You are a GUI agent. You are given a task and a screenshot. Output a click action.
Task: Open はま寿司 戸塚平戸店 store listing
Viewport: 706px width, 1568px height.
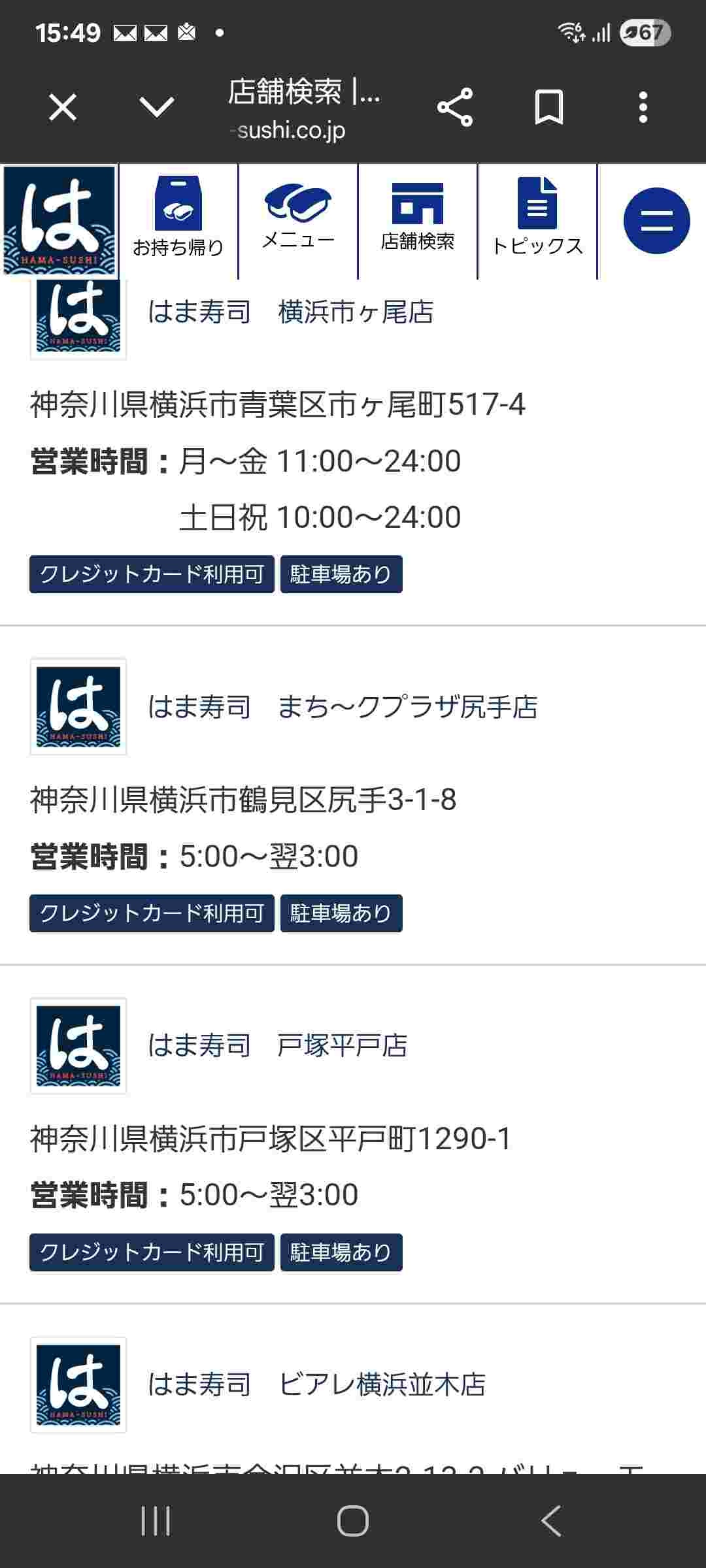tap(277, 1045)
